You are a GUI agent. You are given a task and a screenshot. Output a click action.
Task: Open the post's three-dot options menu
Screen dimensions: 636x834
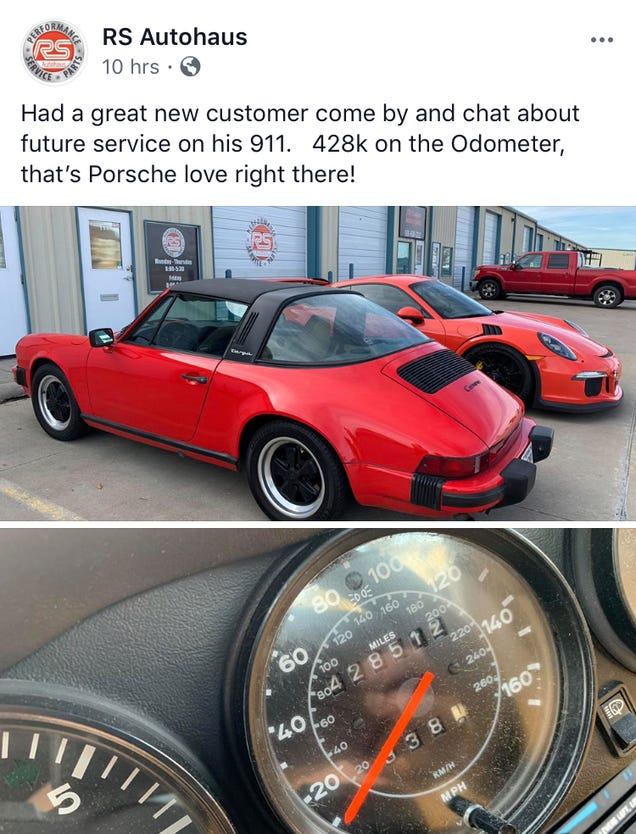(601, 40)
